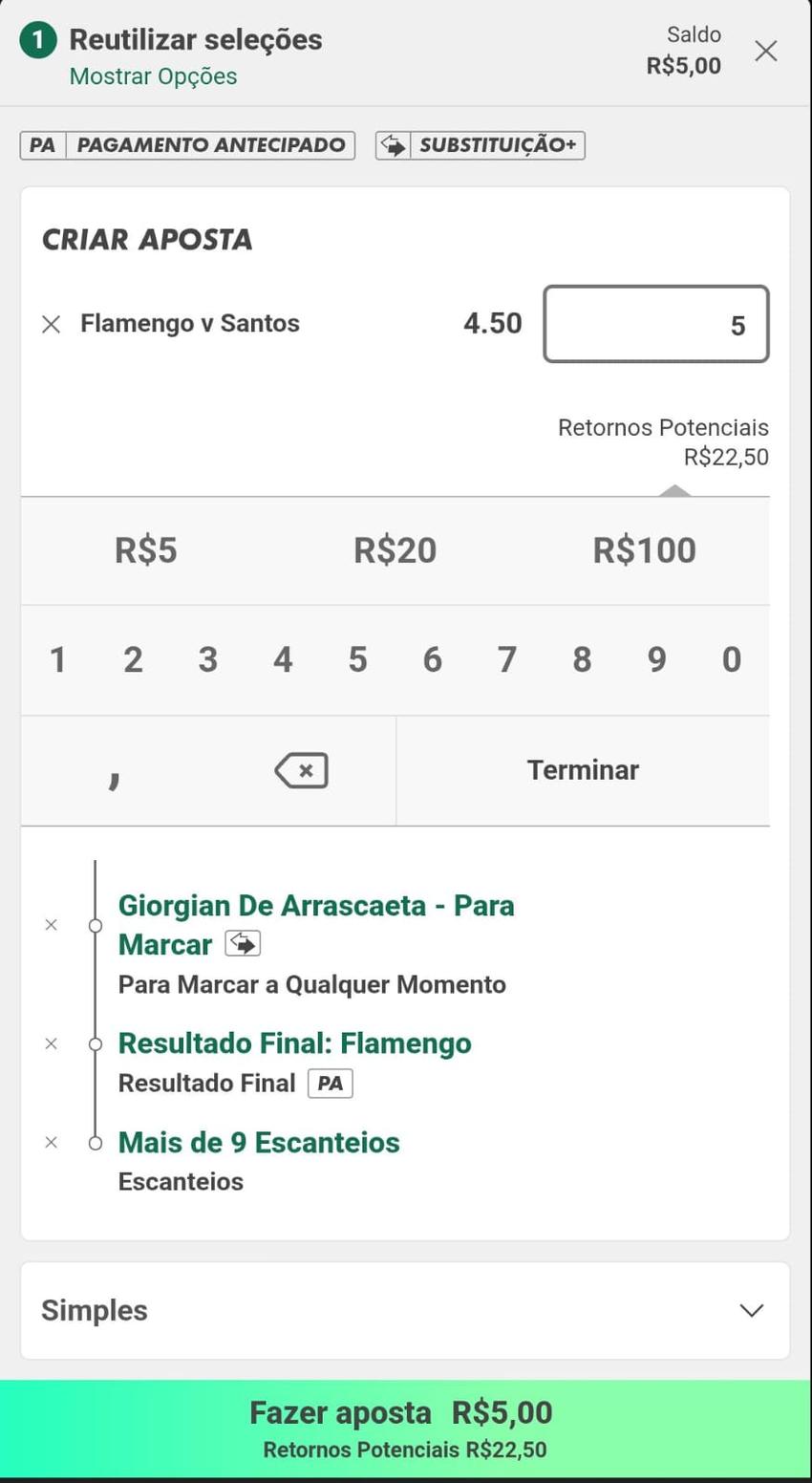Set stake using the R$20 quick amount
Image resolution: width=812 pixels, height=1483 pixels.
(x=395, y=550)
